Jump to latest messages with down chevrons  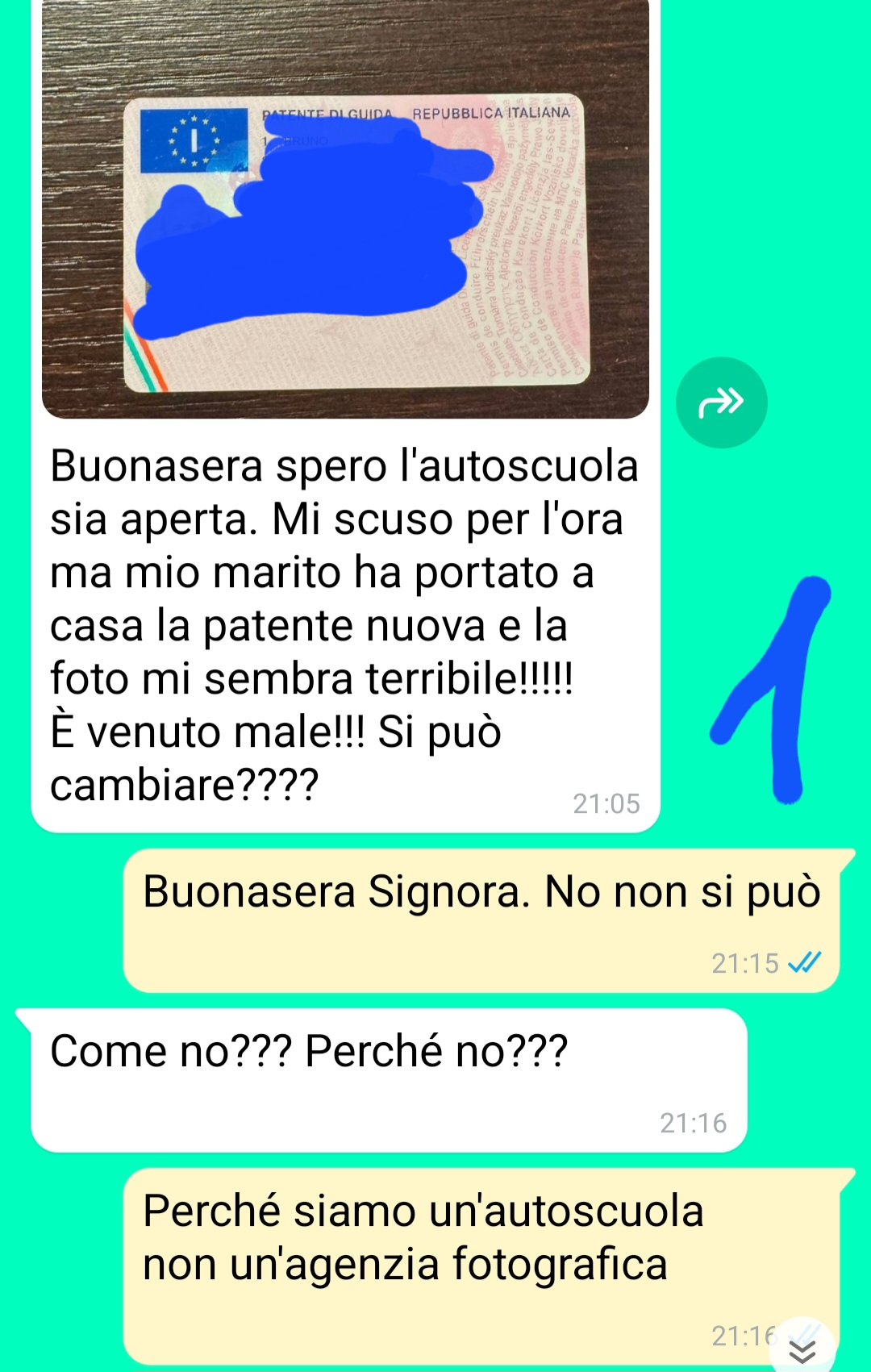pyautogui.click(x=802, y=1349)
